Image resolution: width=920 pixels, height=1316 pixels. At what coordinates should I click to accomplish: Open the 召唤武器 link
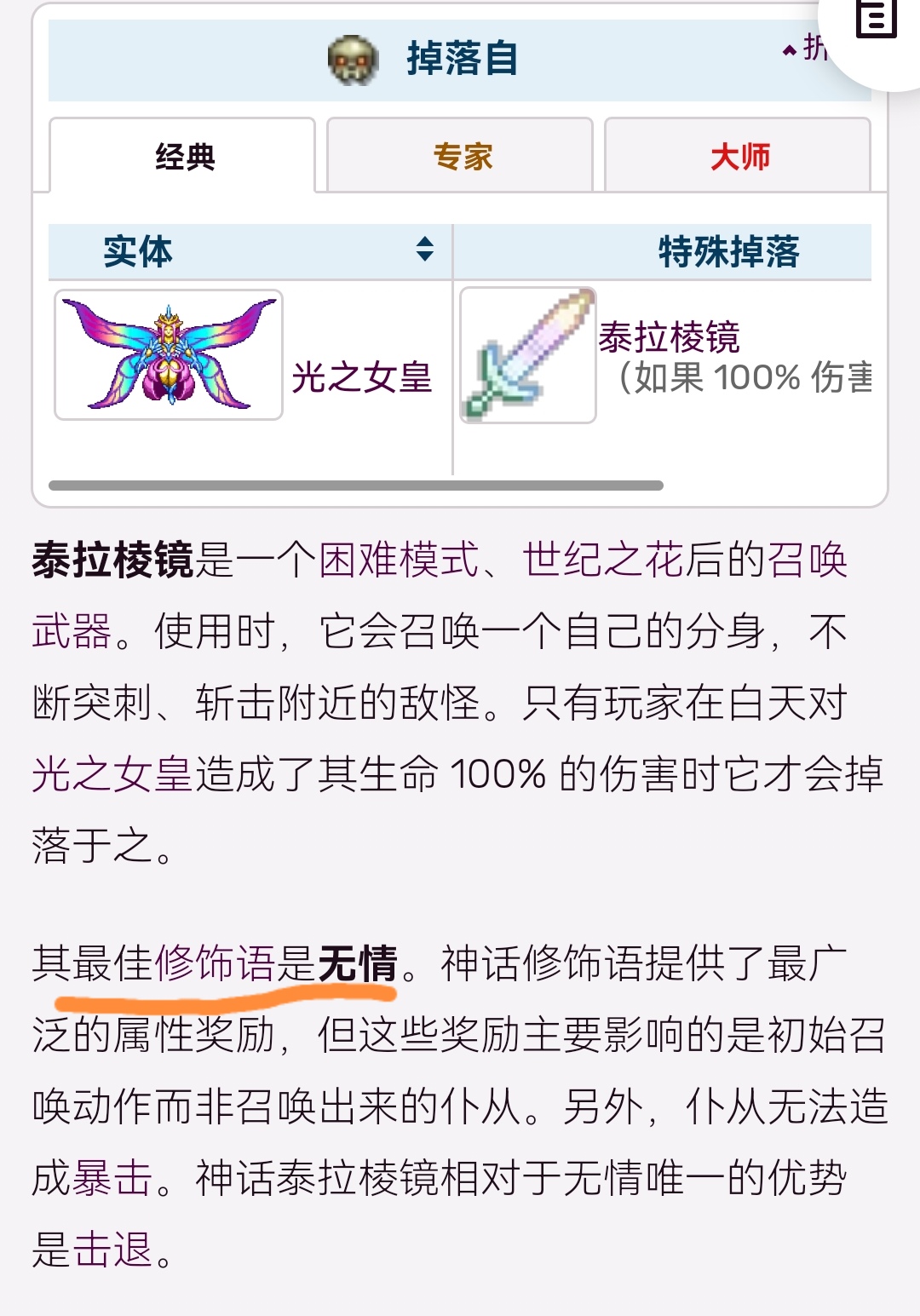click(806, 560)
